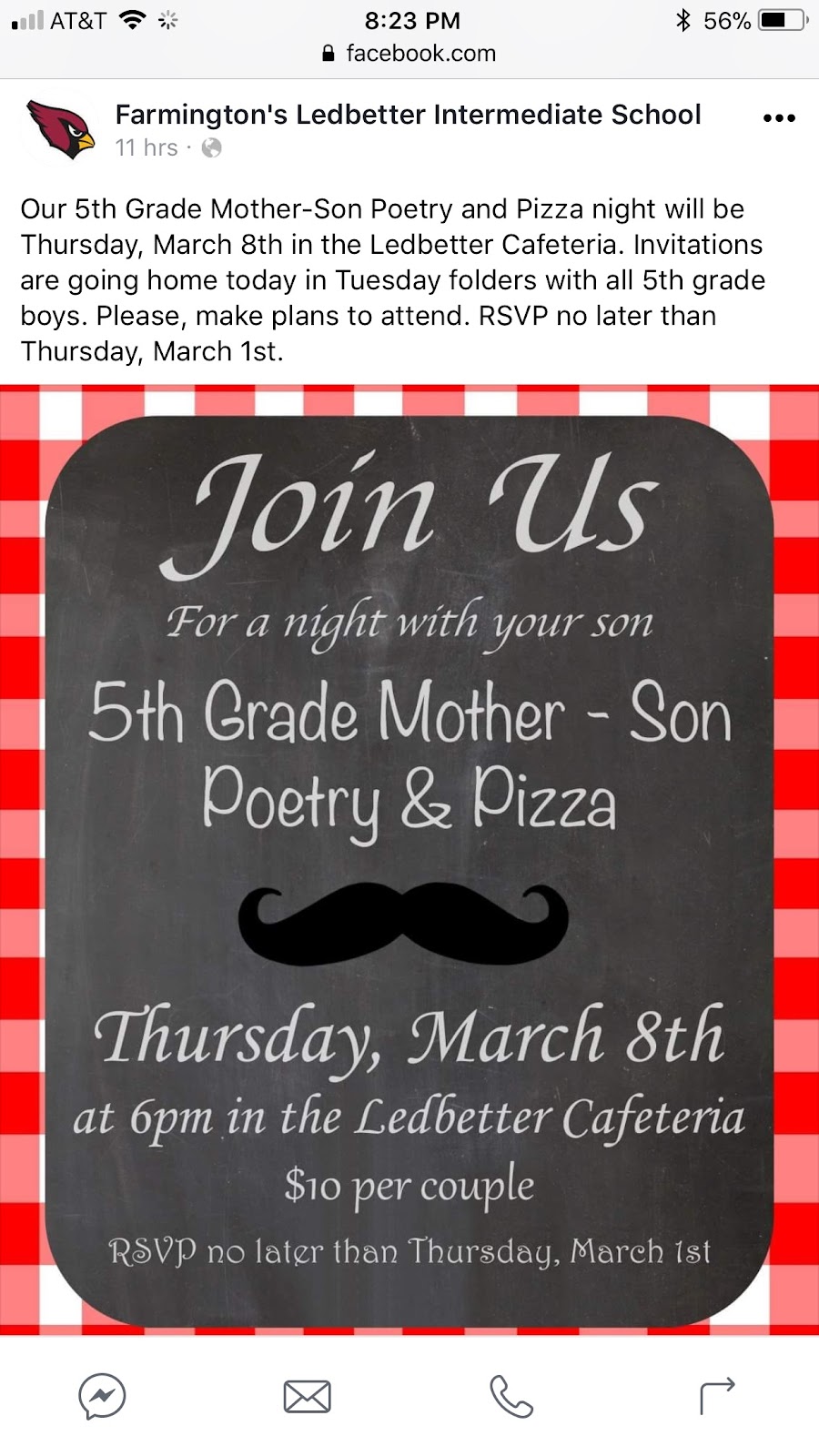
Task: Call the school with the phone icon
Action: pos(511,1396)
